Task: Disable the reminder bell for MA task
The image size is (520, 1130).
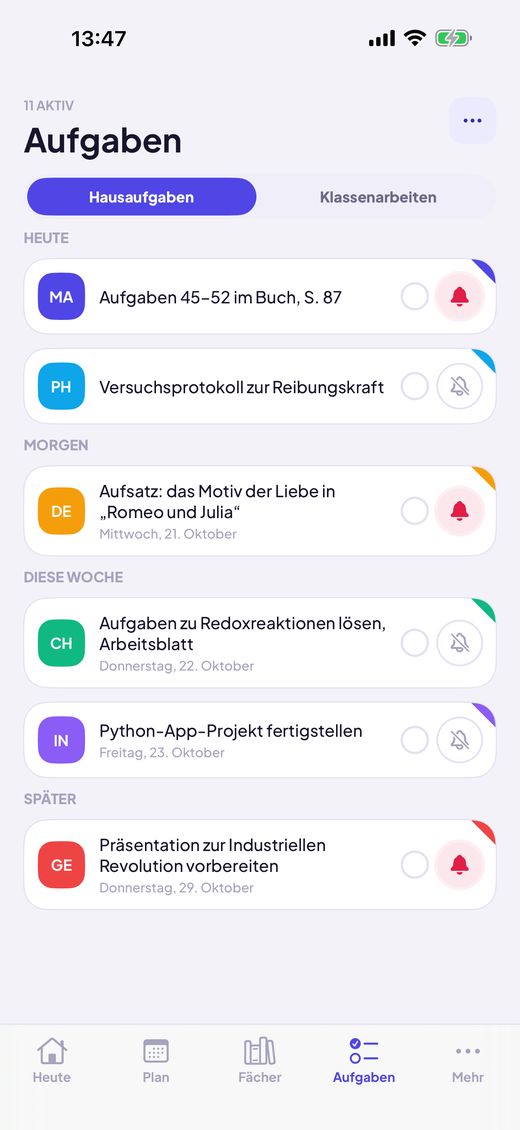Action: tap(460, 296)
